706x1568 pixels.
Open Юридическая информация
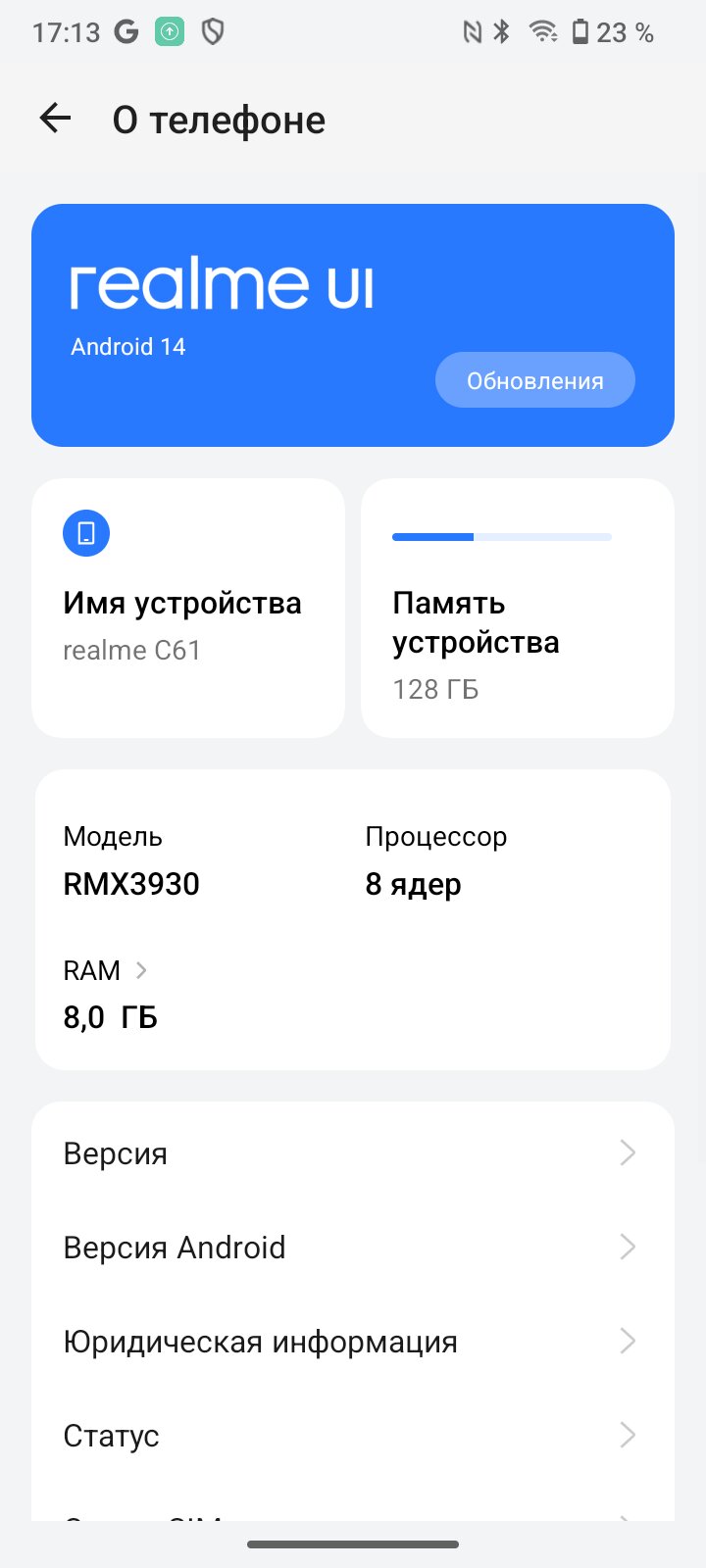click(353, 1342)
